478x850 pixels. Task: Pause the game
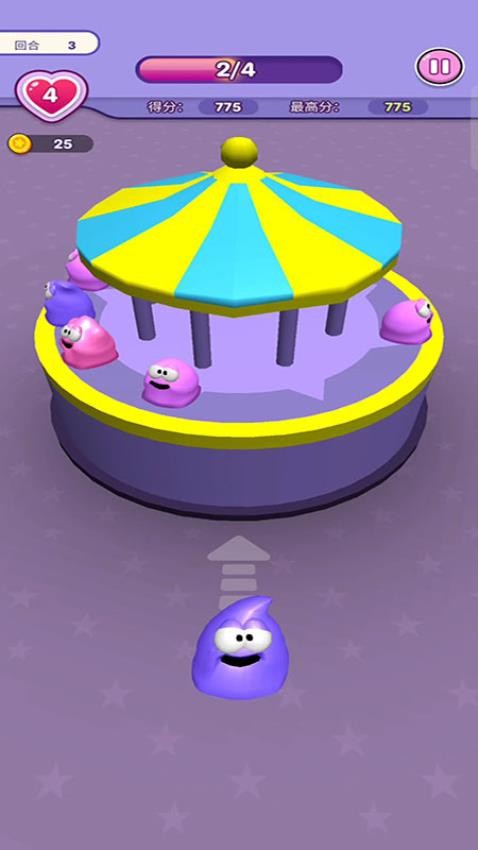(x=440, y=67)
